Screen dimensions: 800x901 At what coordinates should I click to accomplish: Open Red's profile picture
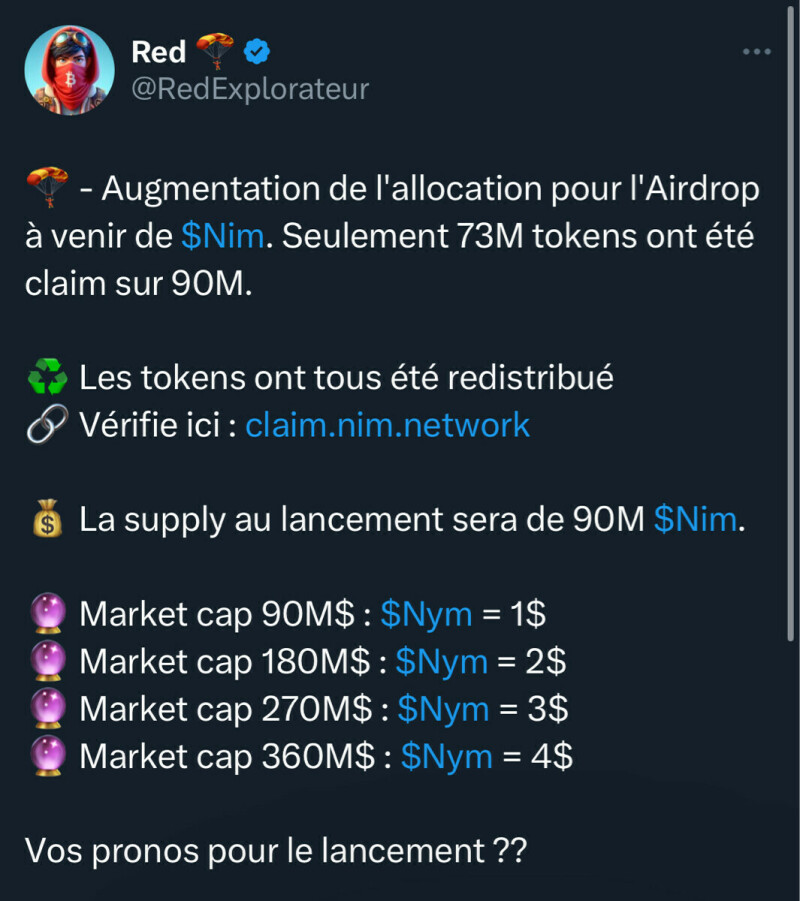(x=68, y=70)
